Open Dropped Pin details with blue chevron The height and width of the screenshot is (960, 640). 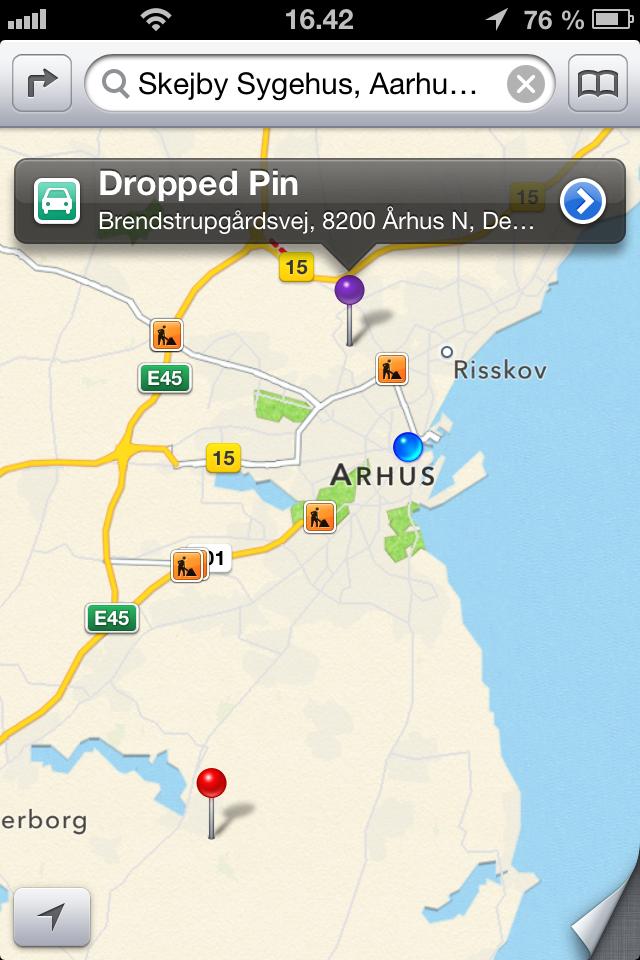(582, 201)
